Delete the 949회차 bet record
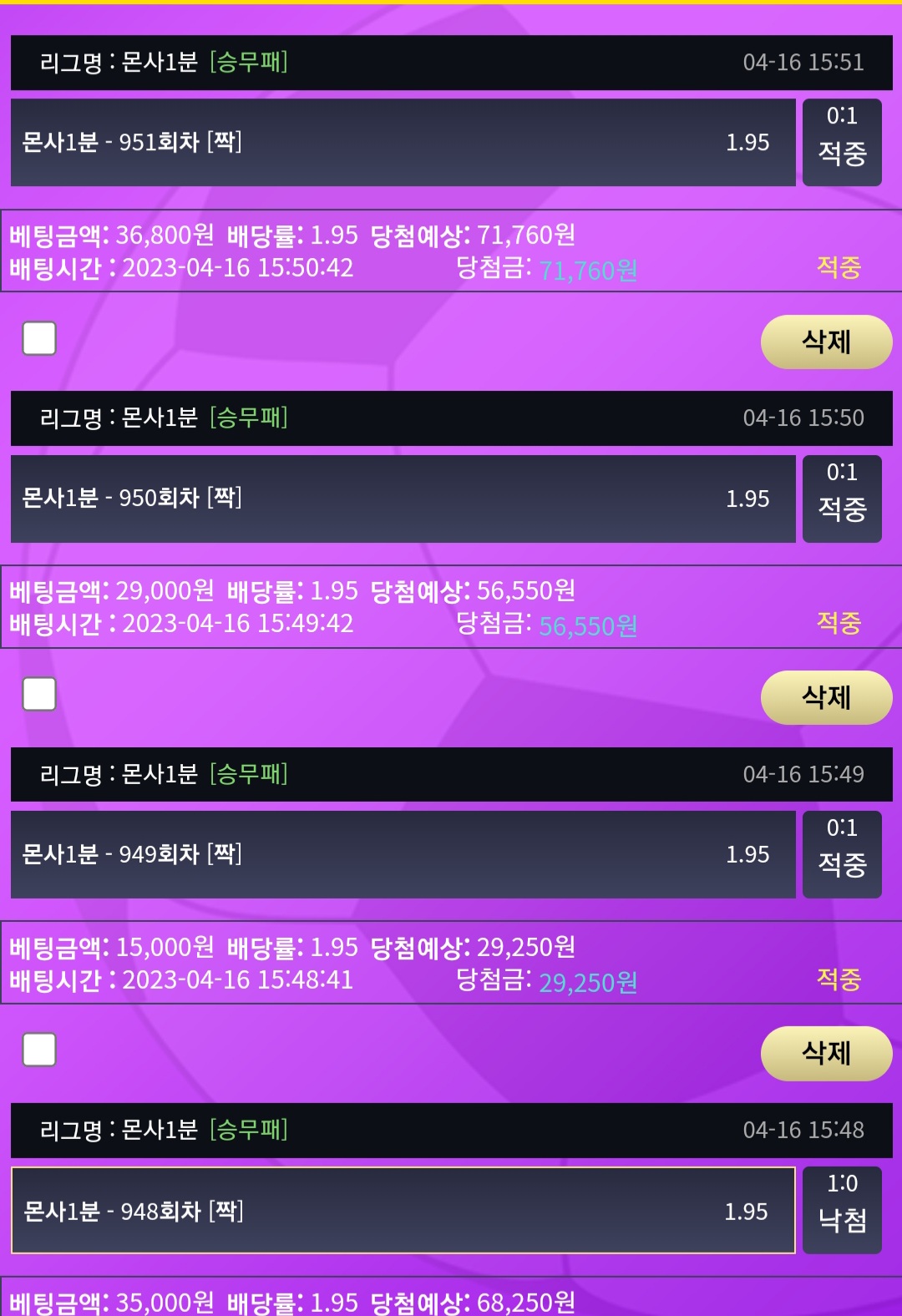The width and height of the screenshot is (902, 1316). (x=825, y=1053)
